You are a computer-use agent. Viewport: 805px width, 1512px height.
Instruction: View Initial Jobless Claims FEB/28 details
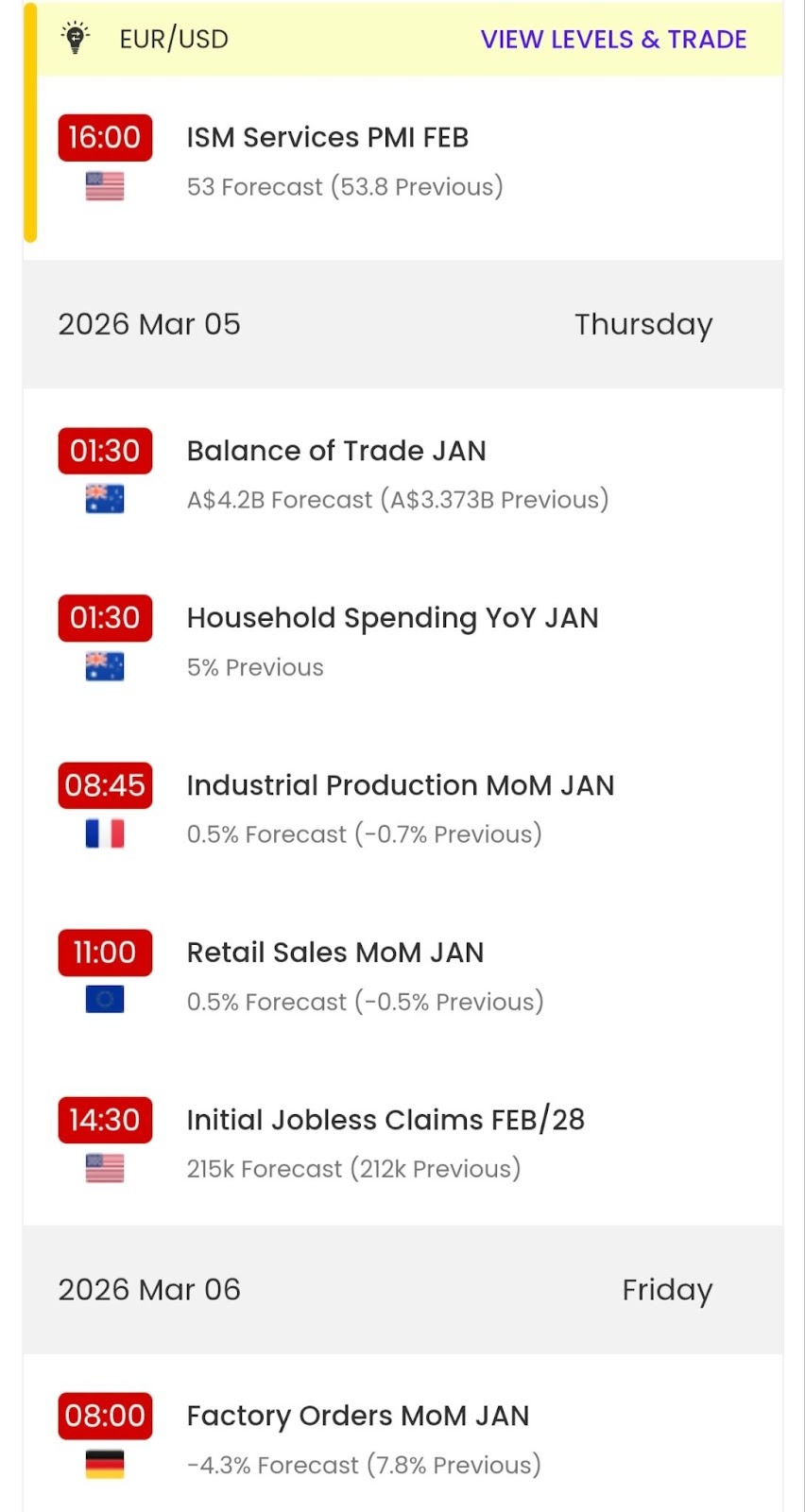click(x=385, y=1120)
